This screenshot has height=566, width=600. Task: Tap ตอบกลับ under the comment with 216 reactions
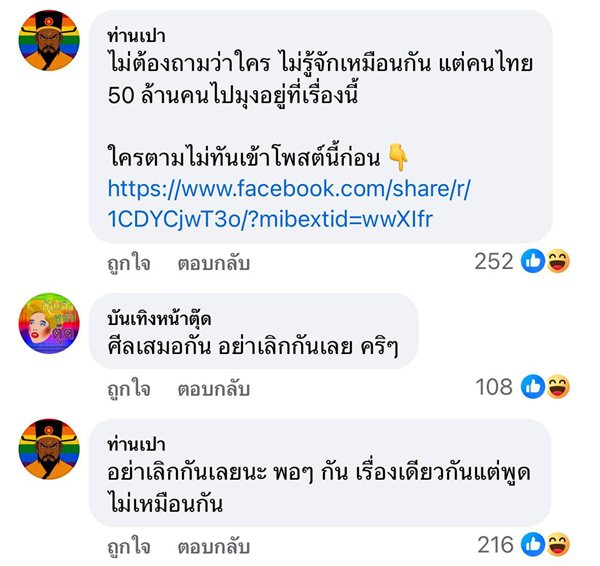[213, 547]
